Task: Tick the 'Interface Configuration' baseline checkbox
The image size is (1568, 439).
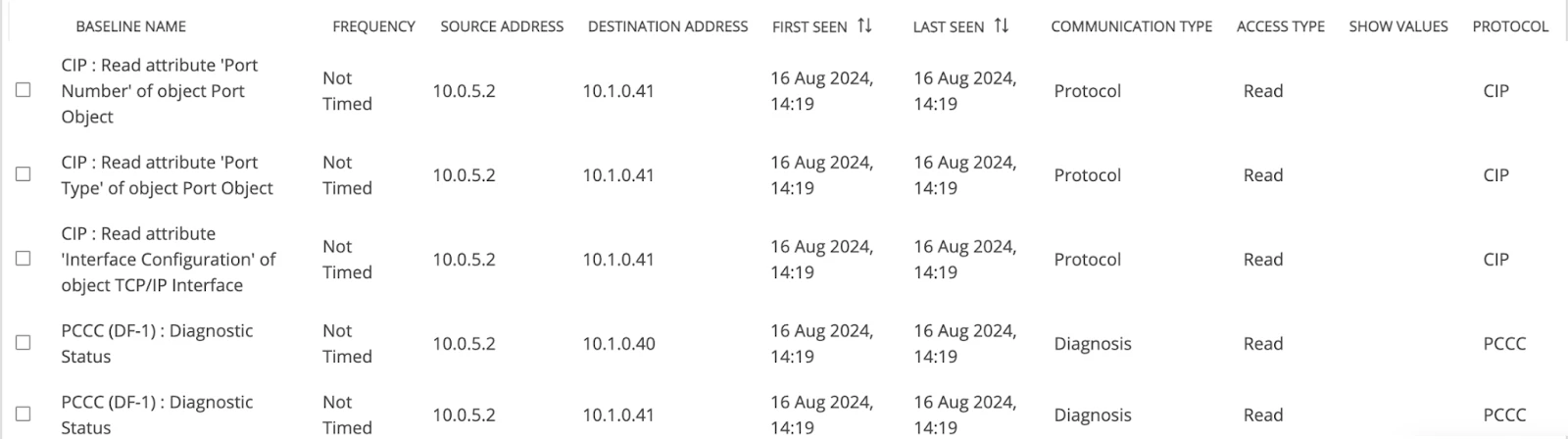Action: point(24,259)
